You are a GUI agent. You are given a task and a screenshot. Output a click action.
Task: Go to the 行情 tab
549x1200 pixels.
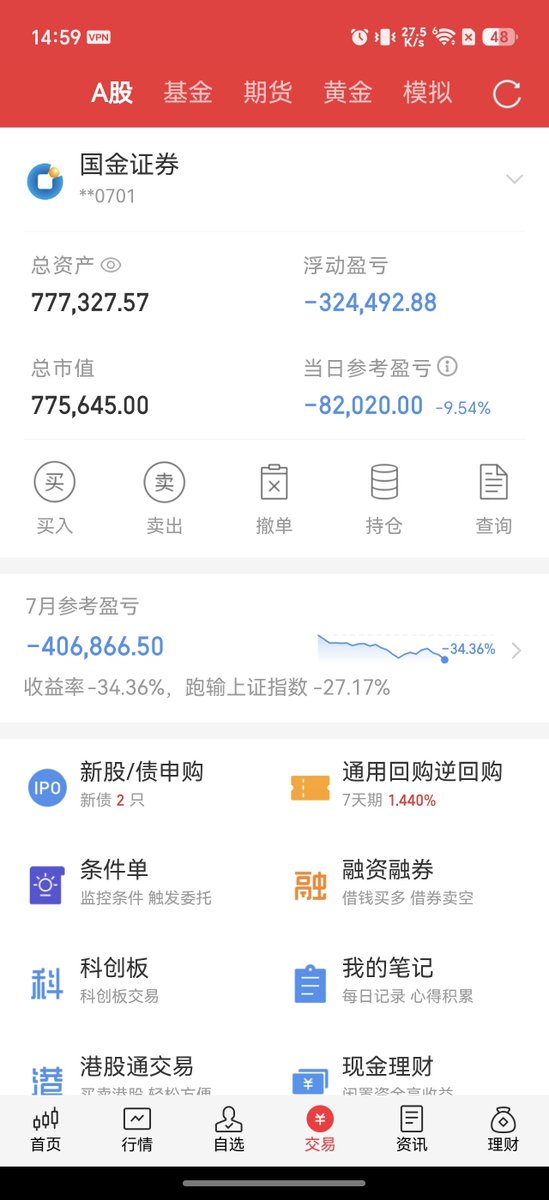click(x=137, y=1131)
